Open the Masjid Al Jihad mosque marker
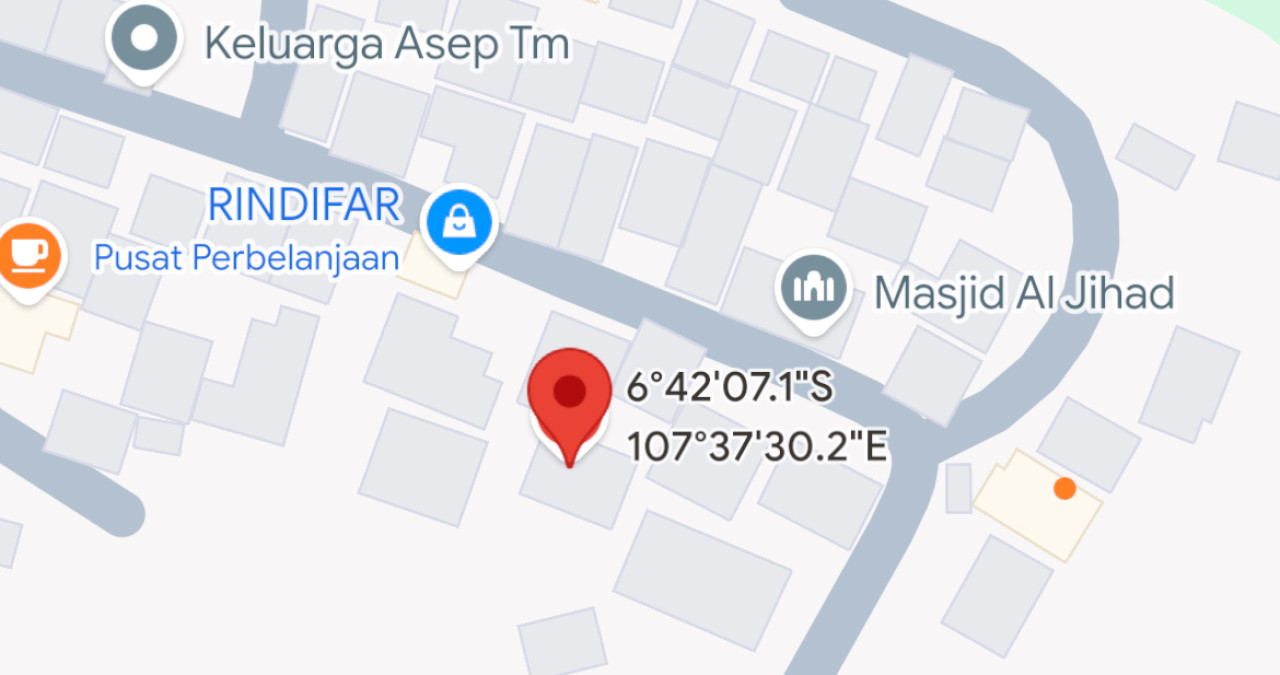 [x=813, y=287]
